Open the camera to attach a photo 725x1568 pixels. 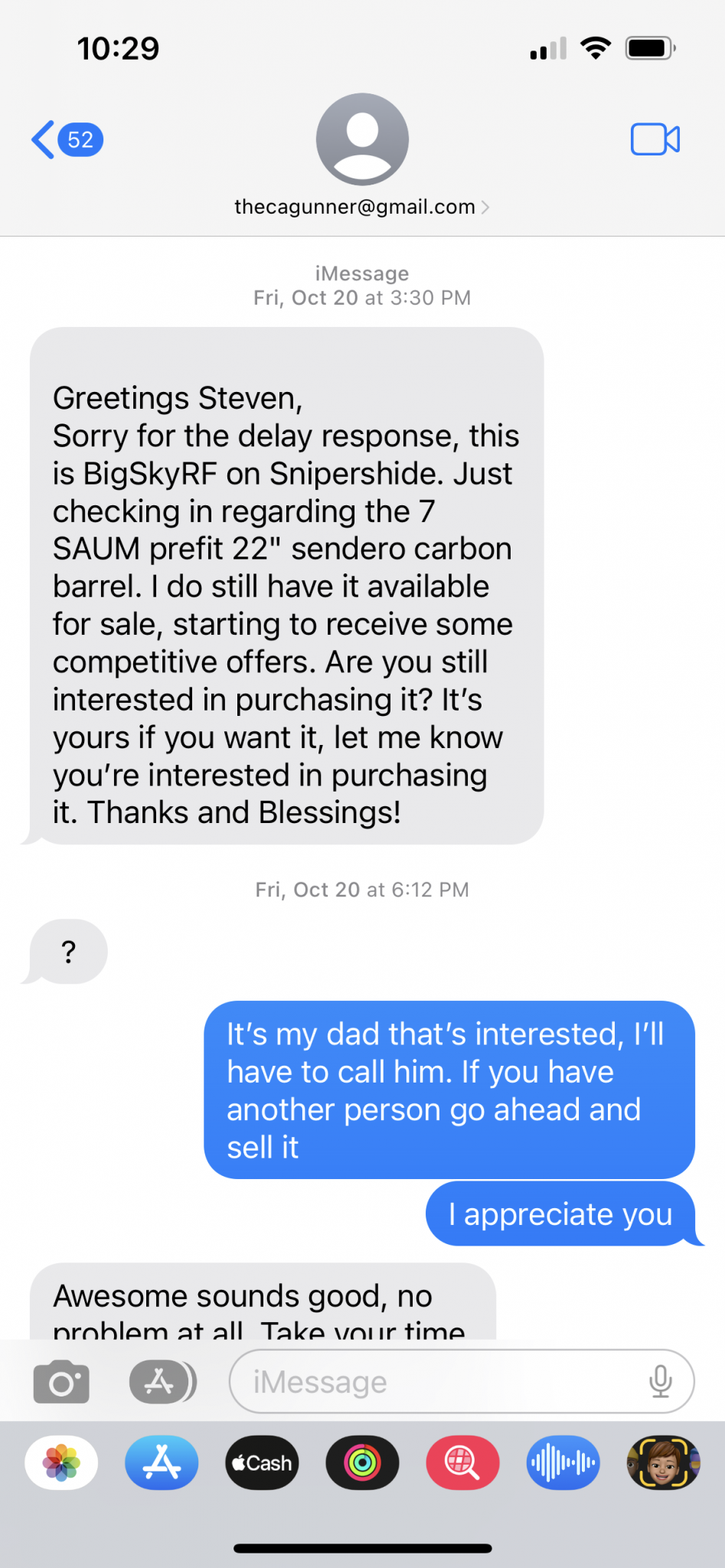pyautogui.click(x=61, y=1382)
